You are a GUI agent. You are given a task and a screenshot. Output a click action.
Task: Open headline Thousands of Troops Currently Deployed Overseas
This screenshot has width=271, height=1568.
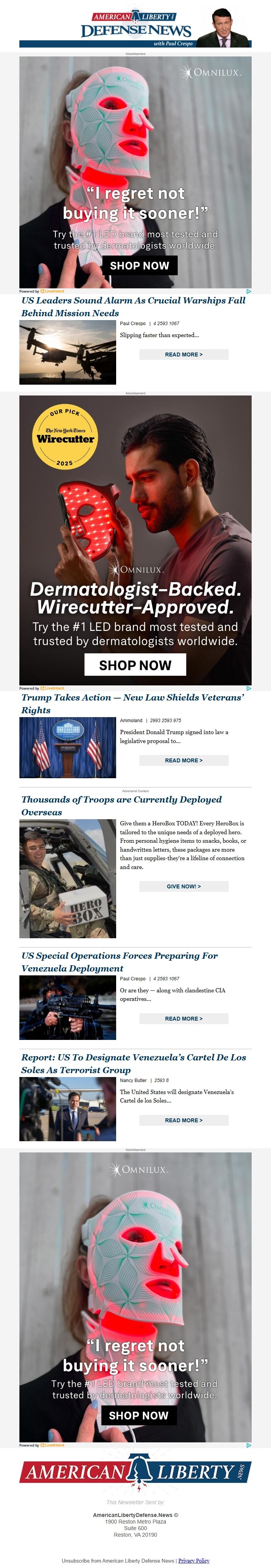coord(121,805)
